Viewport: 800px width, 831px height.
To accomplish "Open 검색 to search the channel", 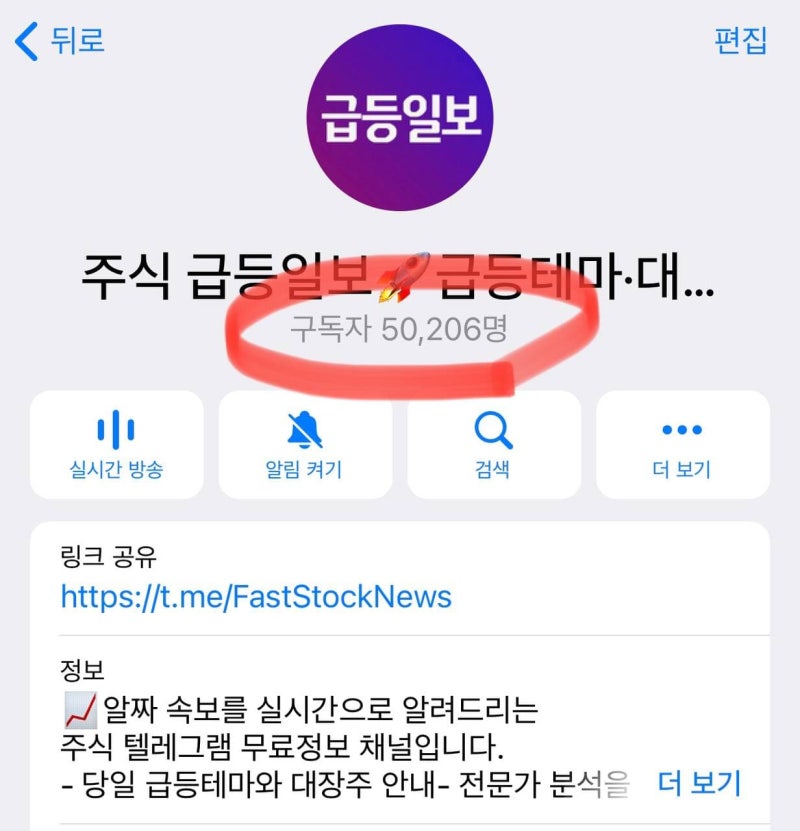I will 493,444.
